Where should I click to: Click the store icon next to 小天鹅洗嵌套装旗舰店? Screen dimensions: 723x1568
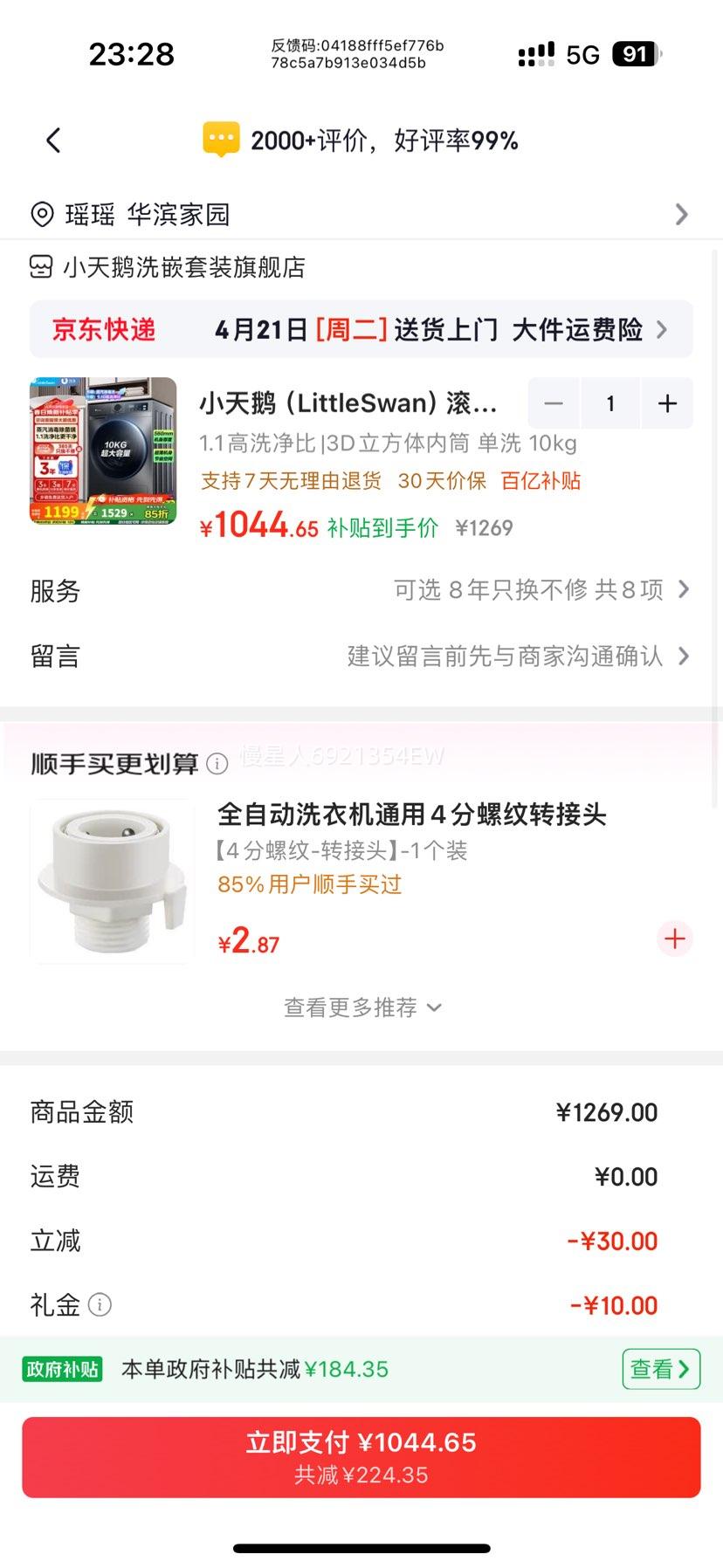point(40,267)
